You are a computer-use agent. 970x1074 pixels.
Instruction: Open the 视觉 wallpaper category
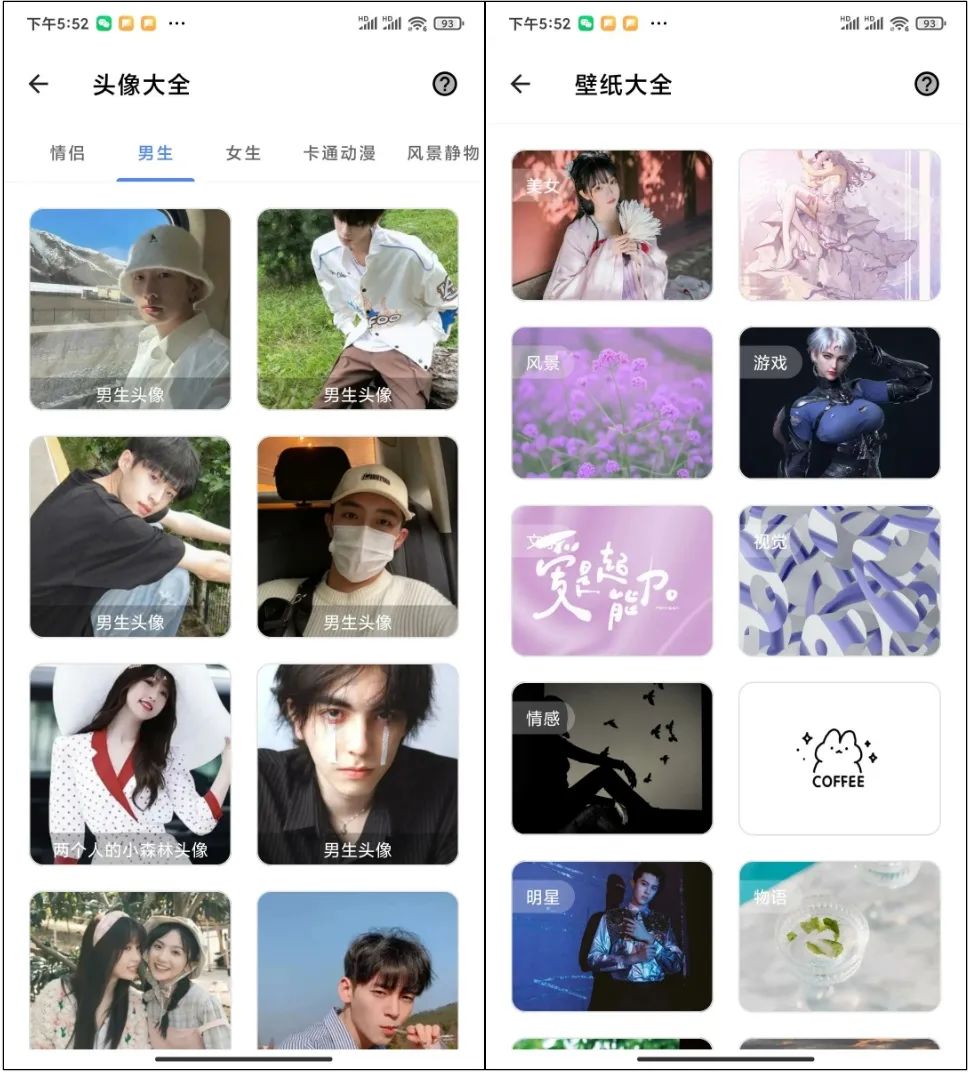pos(839,580)
